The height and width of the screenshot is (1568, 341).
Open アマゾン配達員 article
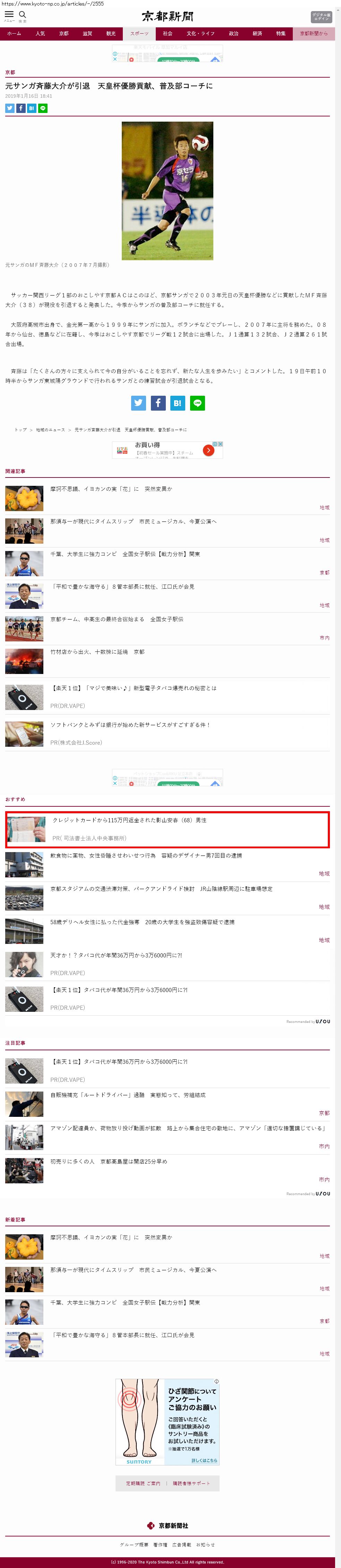click(x=188, y=1127)
